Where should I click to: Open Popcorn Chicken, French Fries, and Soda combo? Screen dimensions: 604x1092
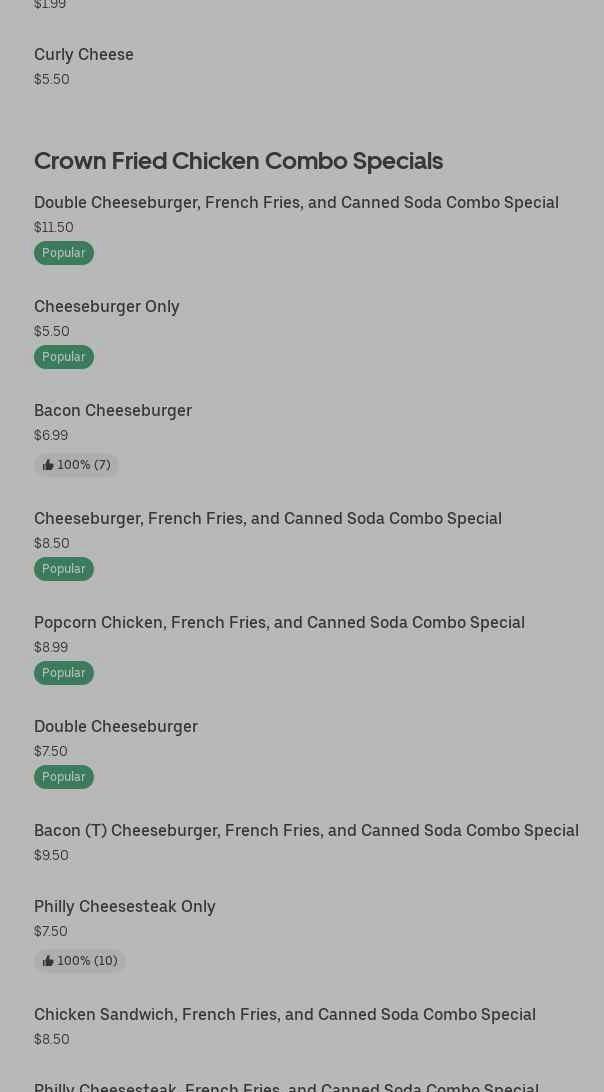[x=279, y=623]
